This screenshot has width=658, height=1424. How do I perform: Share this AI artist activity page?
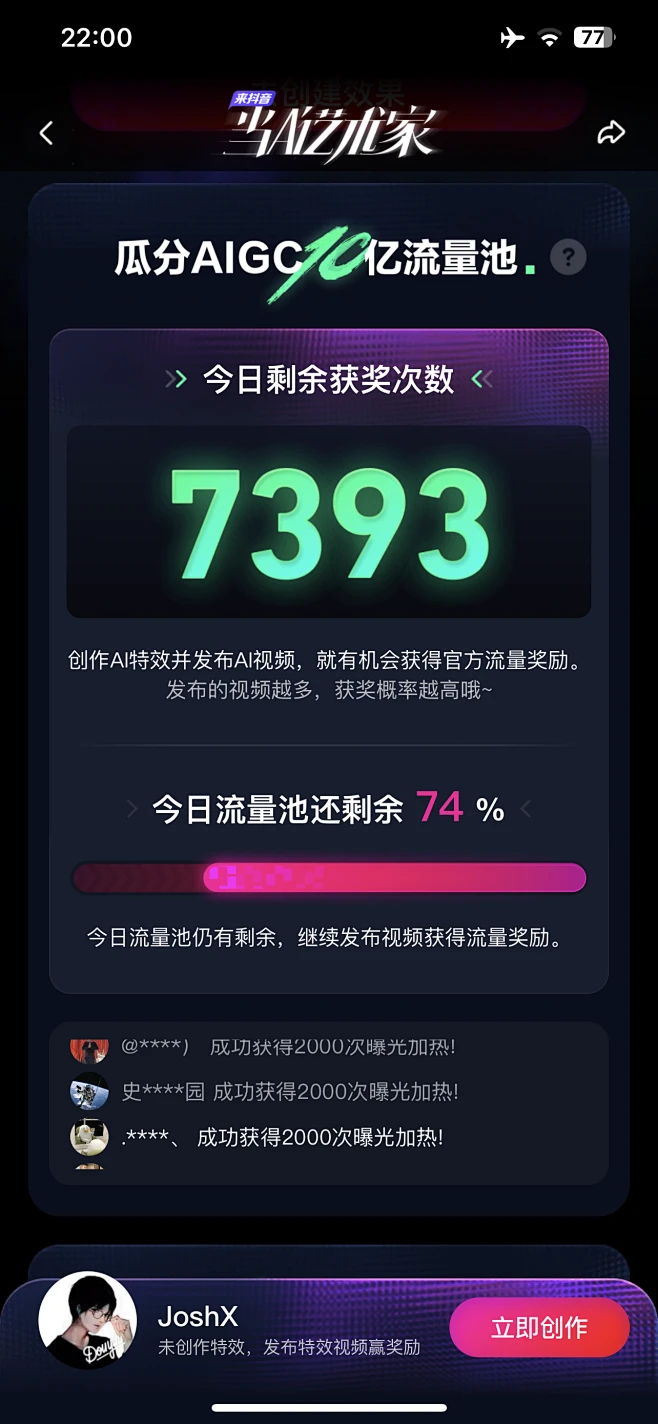(x=611, y=133)
